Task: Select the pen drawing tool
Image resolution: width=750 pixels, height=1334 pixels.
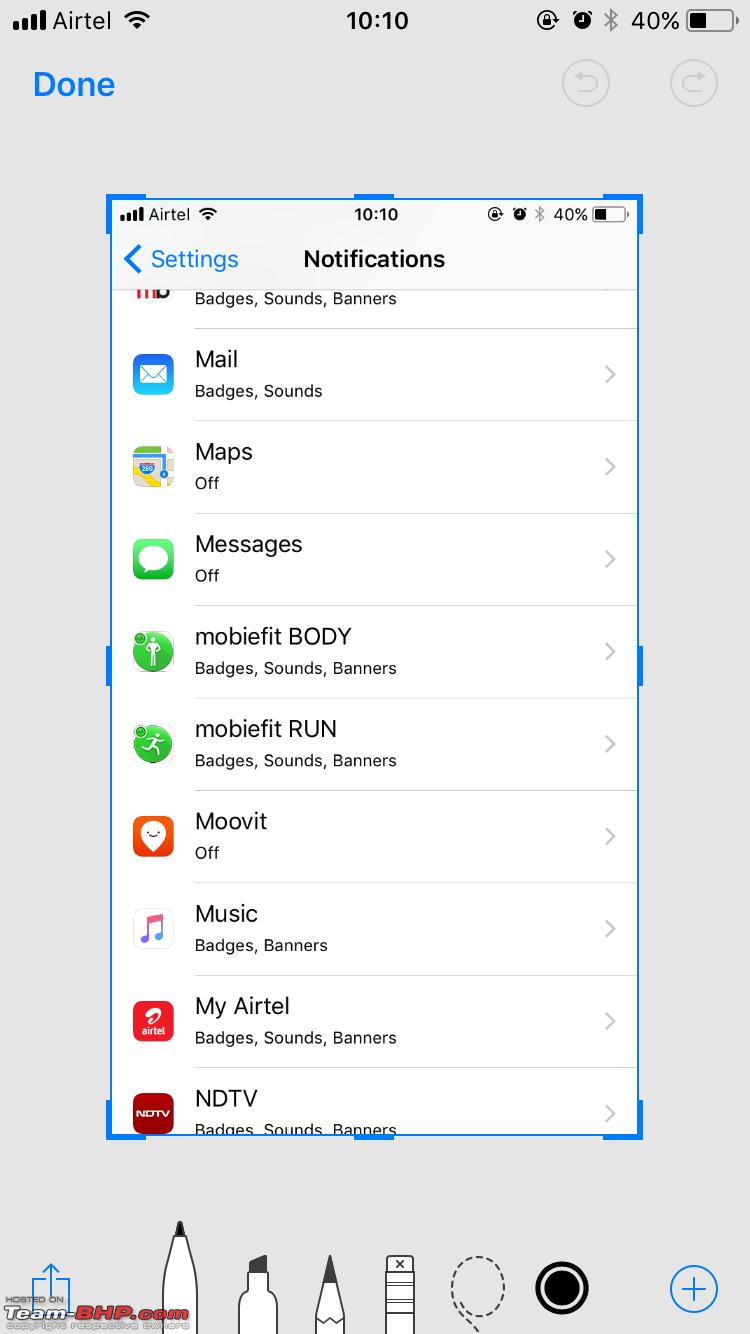Action: [180, 1277]
